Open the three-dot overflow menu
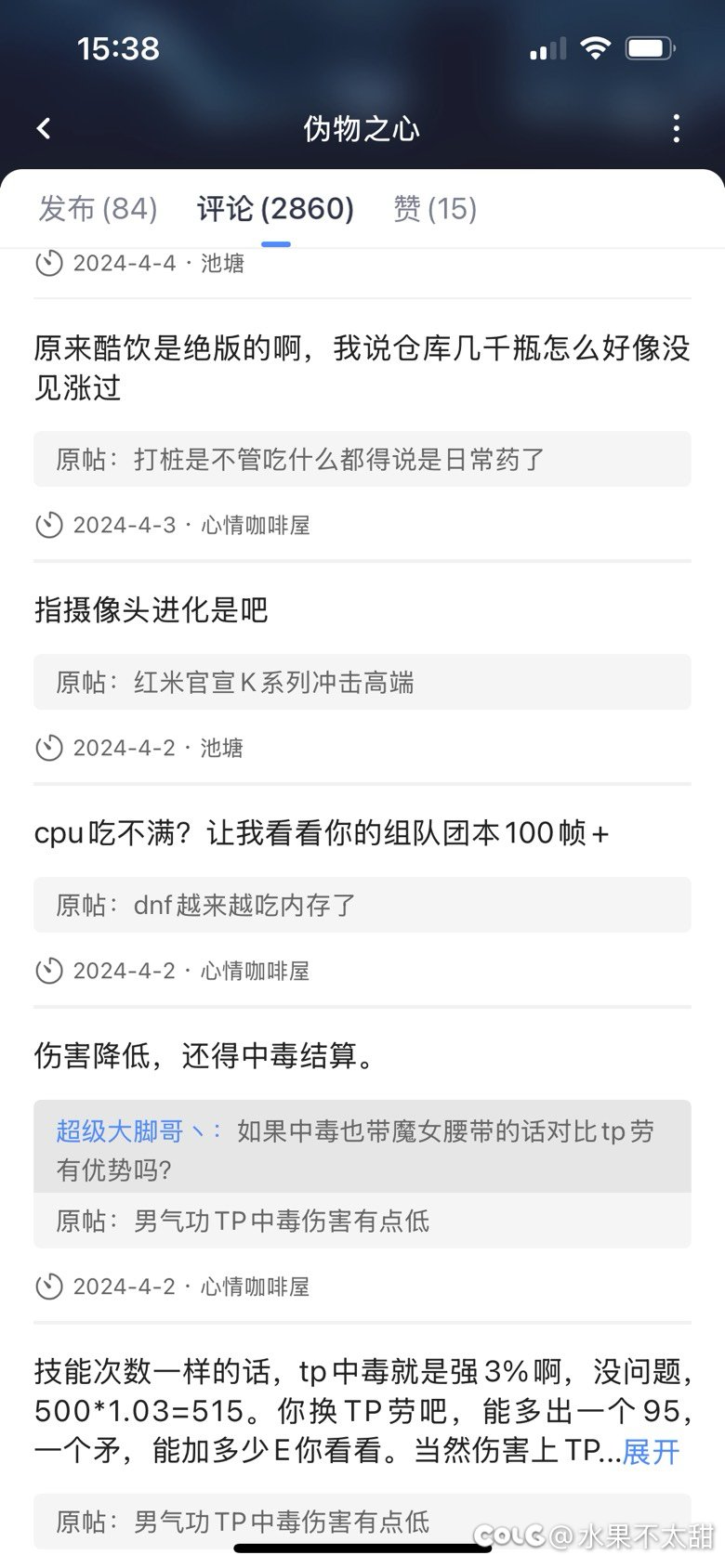The width and height of the screenshot is (725, 1568). pyautogui.click(x=676, y=128)
